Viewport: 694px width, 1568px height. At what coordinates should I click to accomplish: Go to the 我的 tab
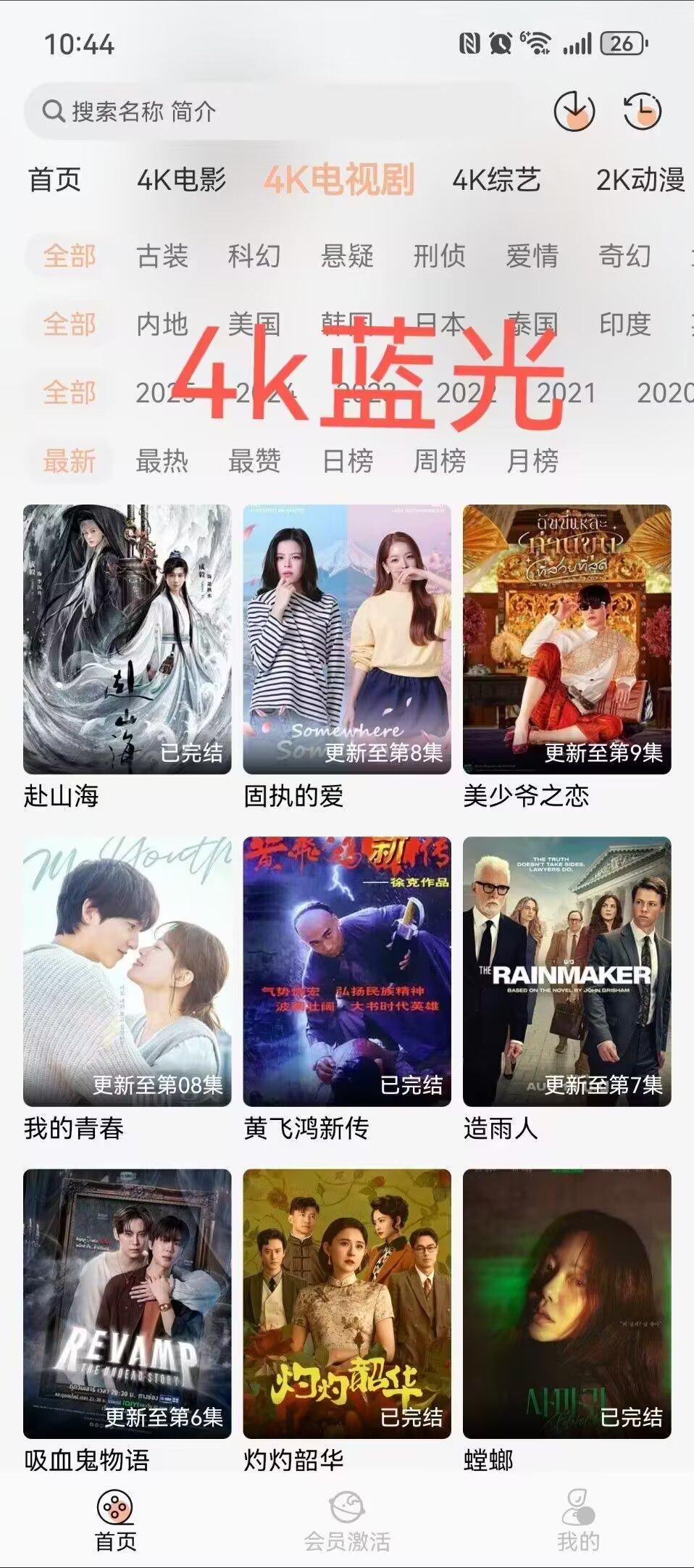(x=578, y=1521)
